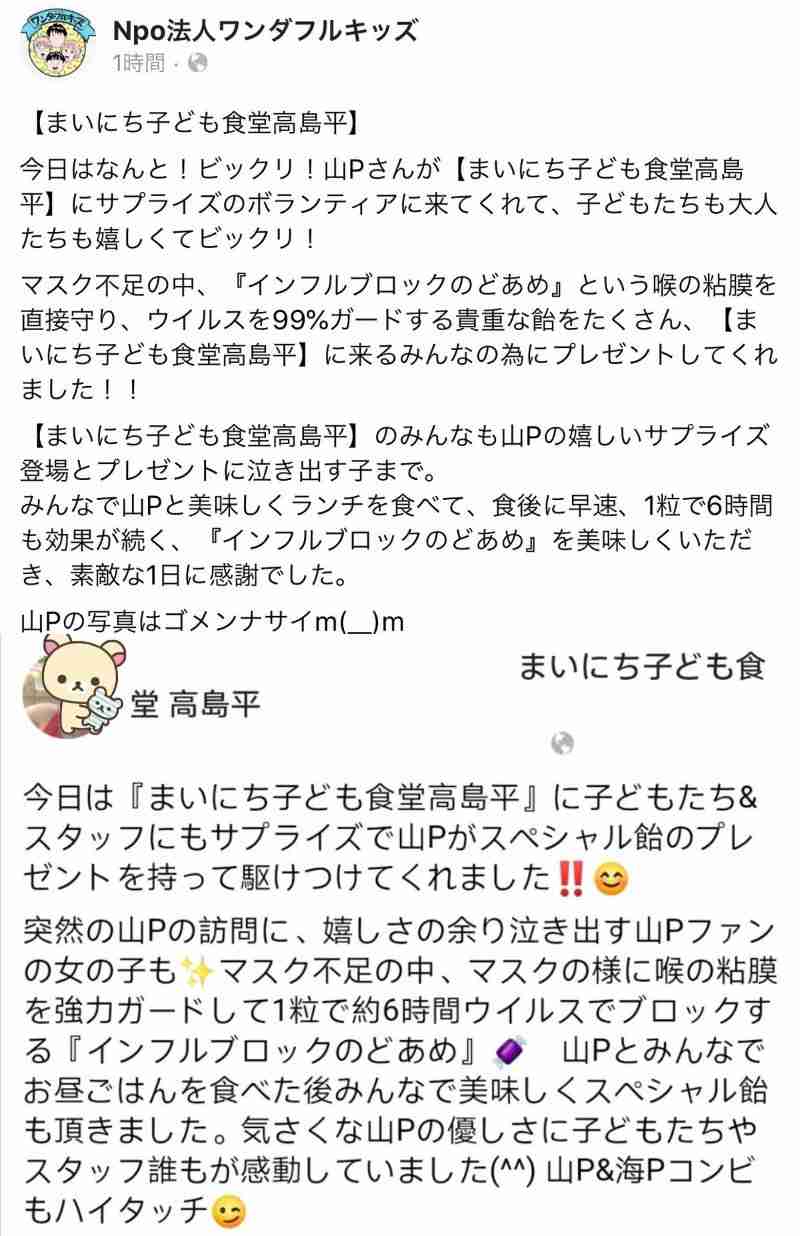Viewport: 800px width, 1236px height.
Task: Click the m(__)m apology emoticon line
Action: coord(200,619)
